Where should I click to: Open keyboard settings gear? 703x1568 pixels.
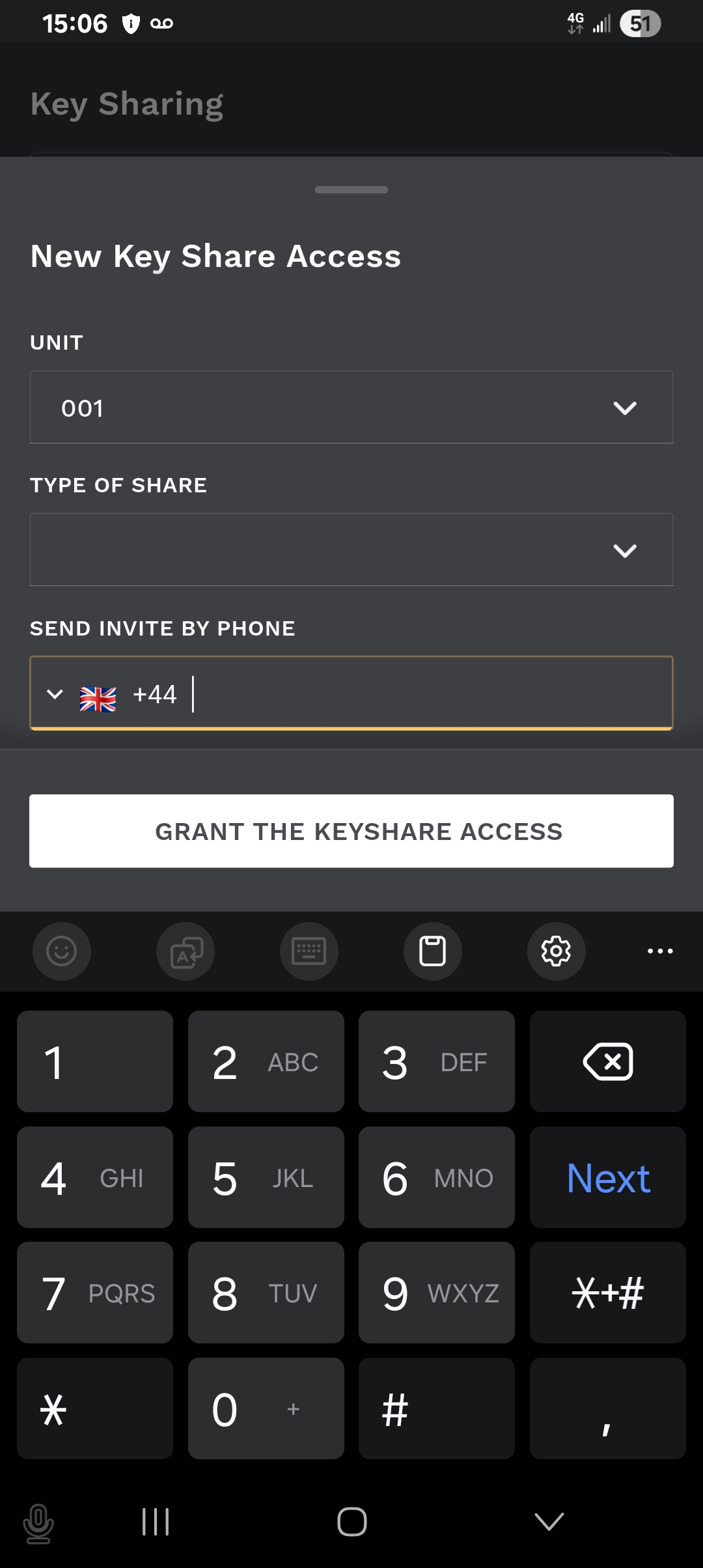coord(557,951)
